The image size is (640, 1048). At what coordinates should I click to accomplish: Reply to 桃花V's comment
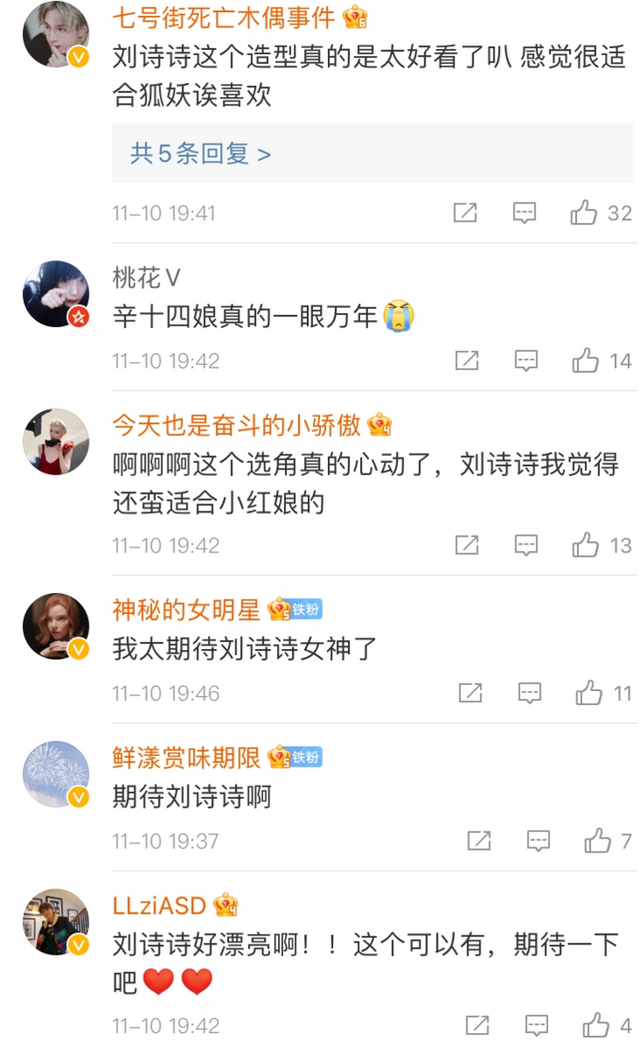coord(526,360)
